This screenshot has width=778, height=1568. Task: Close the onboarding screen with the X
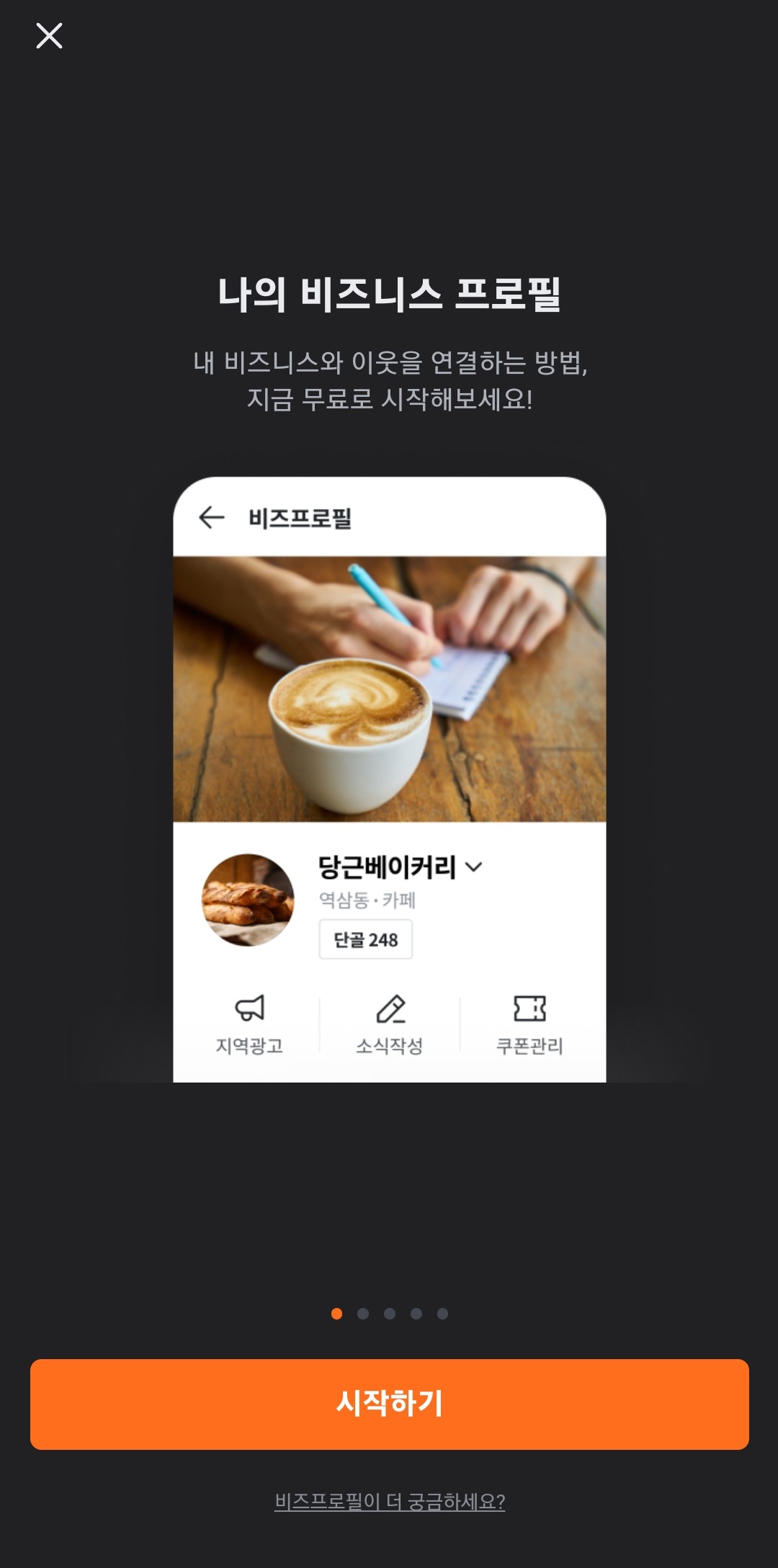point(50,36)
